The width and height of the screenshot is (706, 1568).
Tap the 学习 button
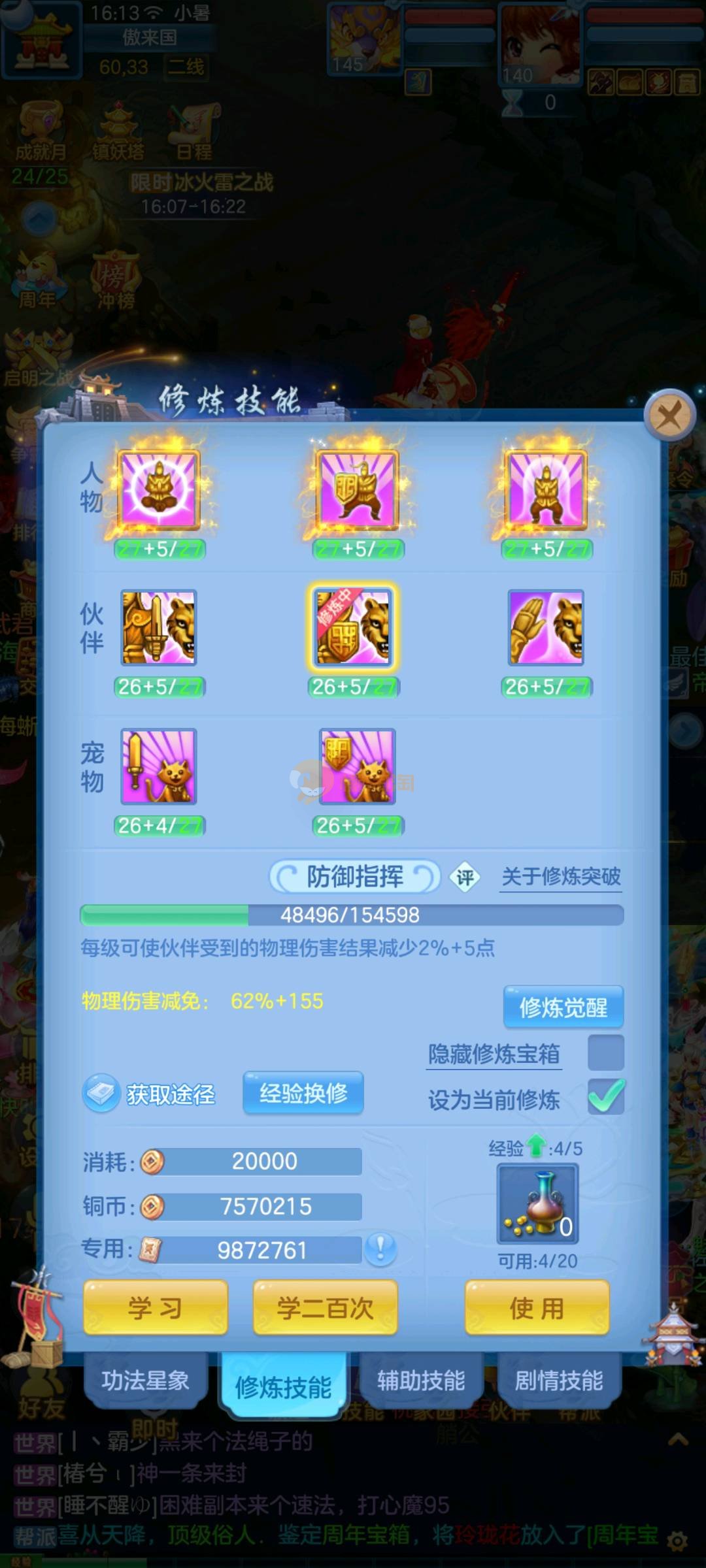click(x=156, y=1307)
